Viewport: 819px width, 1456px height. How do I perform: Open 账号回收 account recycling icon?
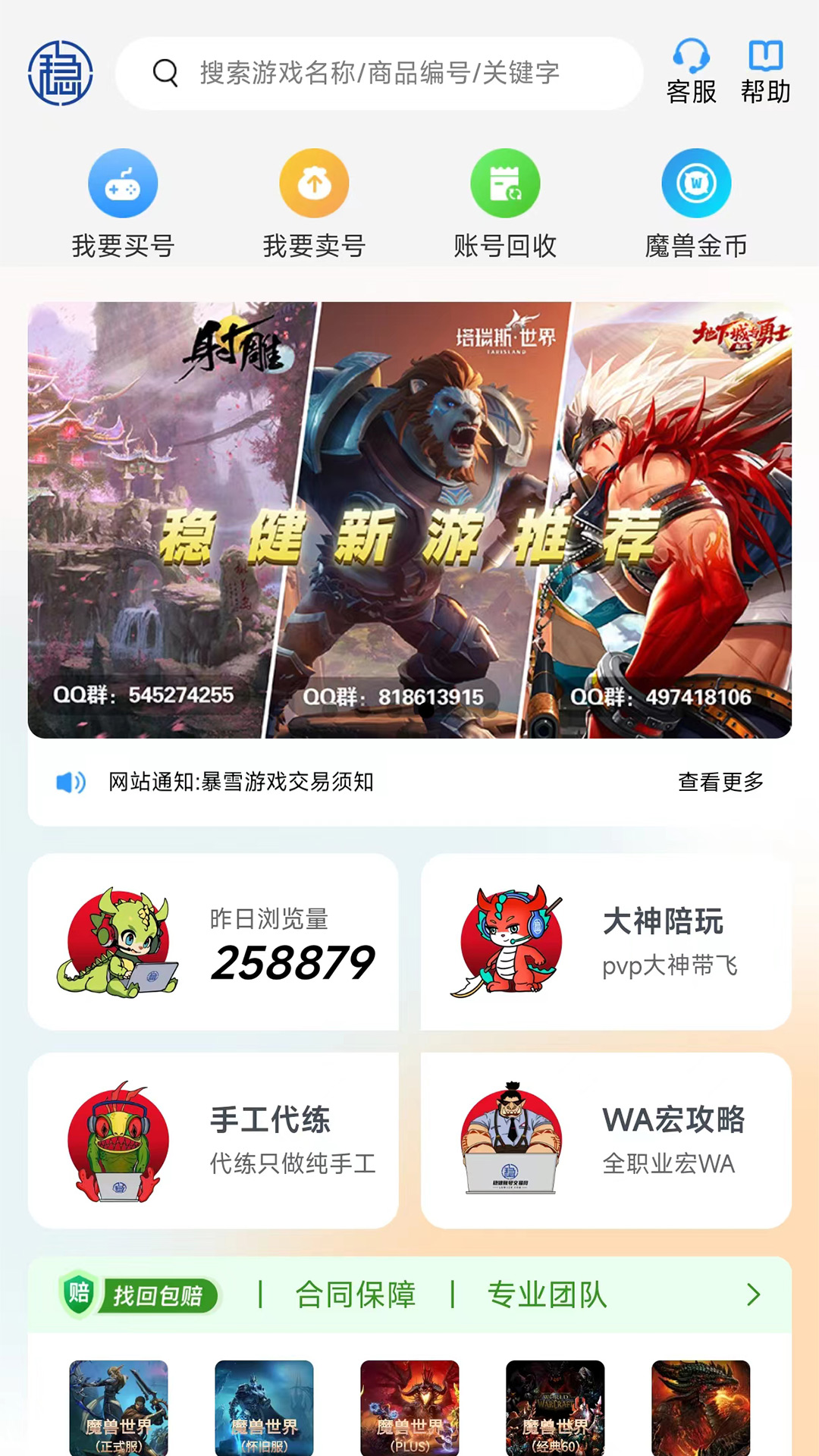click(504, 182)
